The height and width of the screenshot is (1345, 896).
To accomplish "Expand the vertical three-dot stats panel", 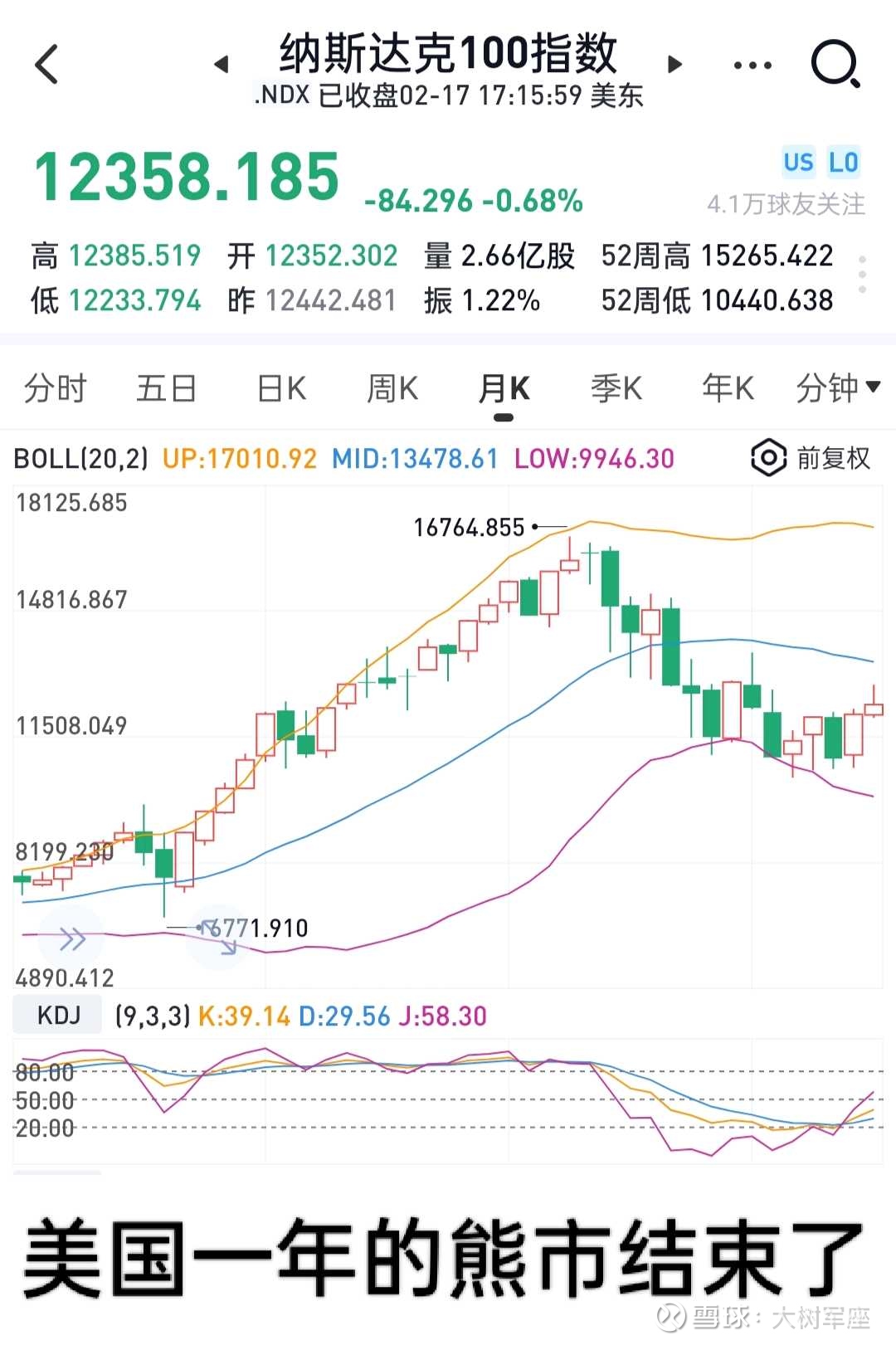I will 860,275.
